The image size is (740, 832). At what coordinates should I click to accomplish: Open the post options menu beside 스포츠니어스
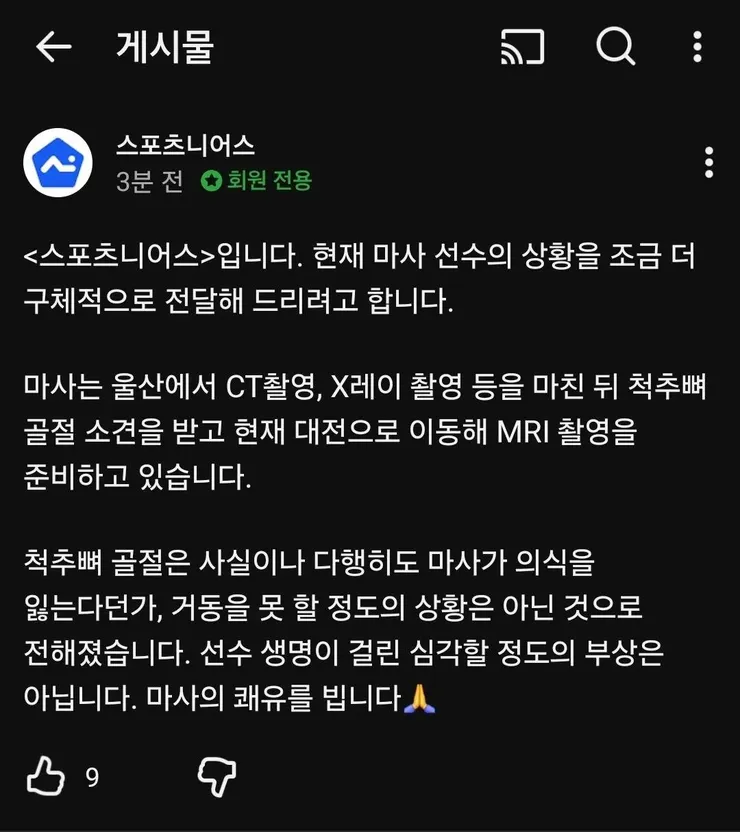point(709,162)
